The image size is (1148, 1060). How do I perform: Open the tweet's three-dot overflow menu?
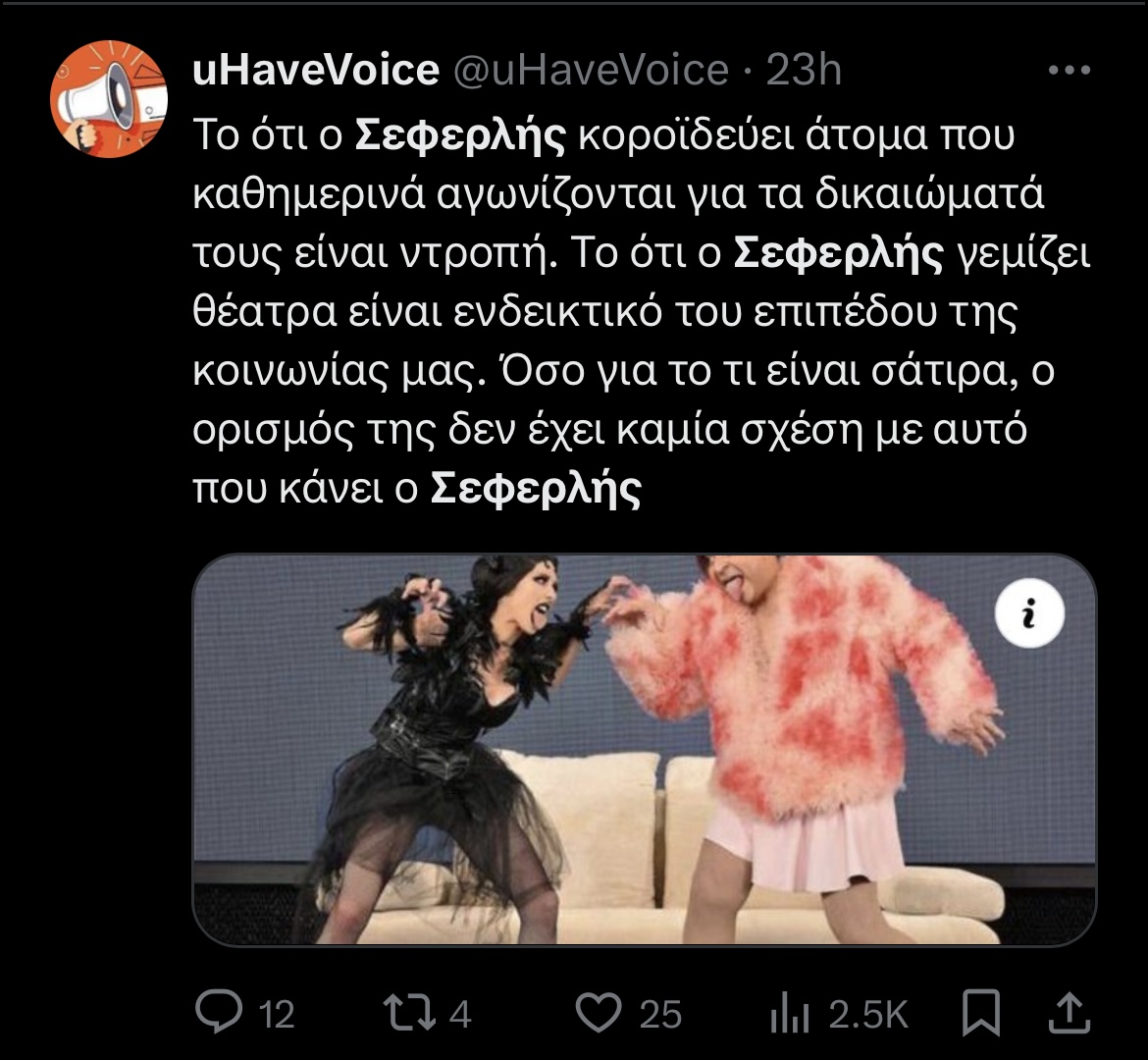(1070, 71)
